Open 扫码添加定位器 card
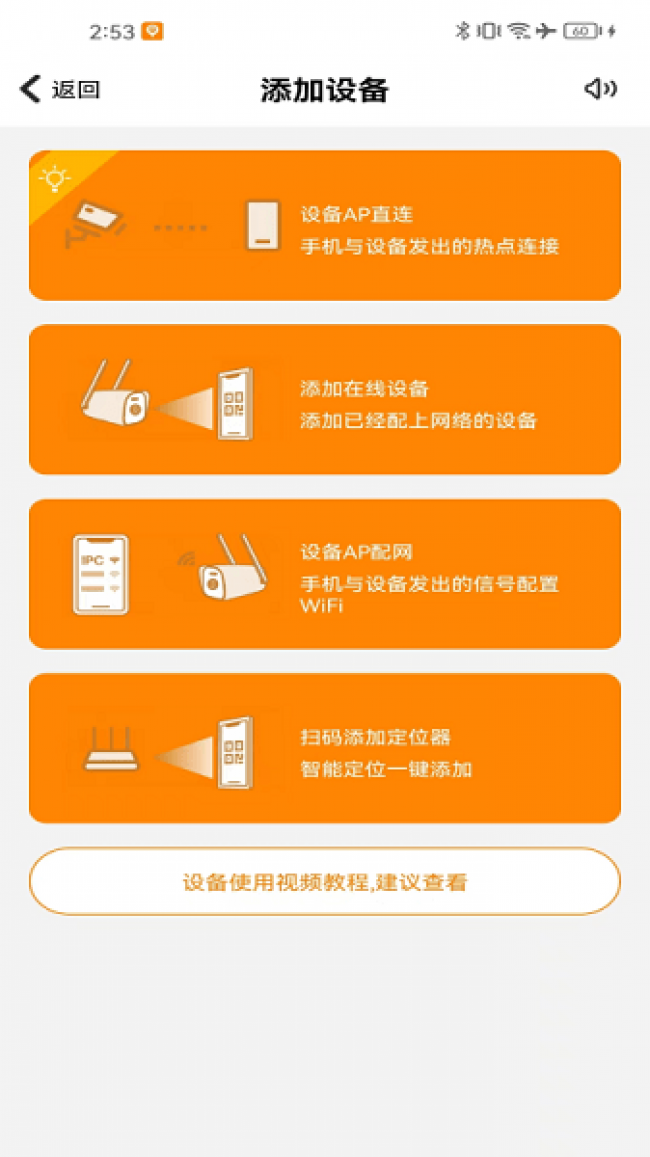The image size is (650, 1157). tap(325, 749)
